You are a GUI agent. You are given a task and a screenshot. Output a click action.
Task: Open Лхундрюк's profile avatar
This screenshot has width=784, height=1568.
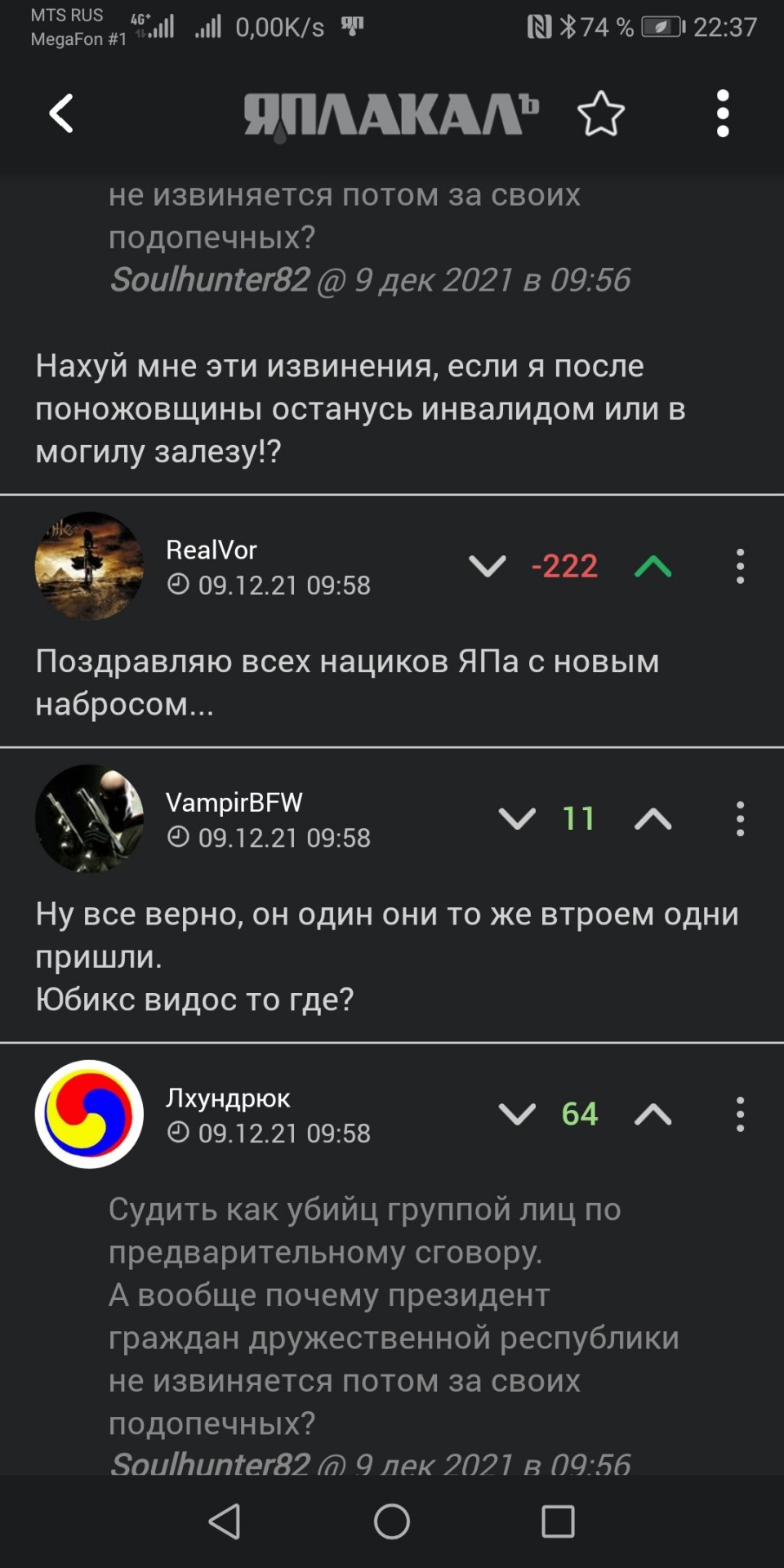(x=89, y=1114)
